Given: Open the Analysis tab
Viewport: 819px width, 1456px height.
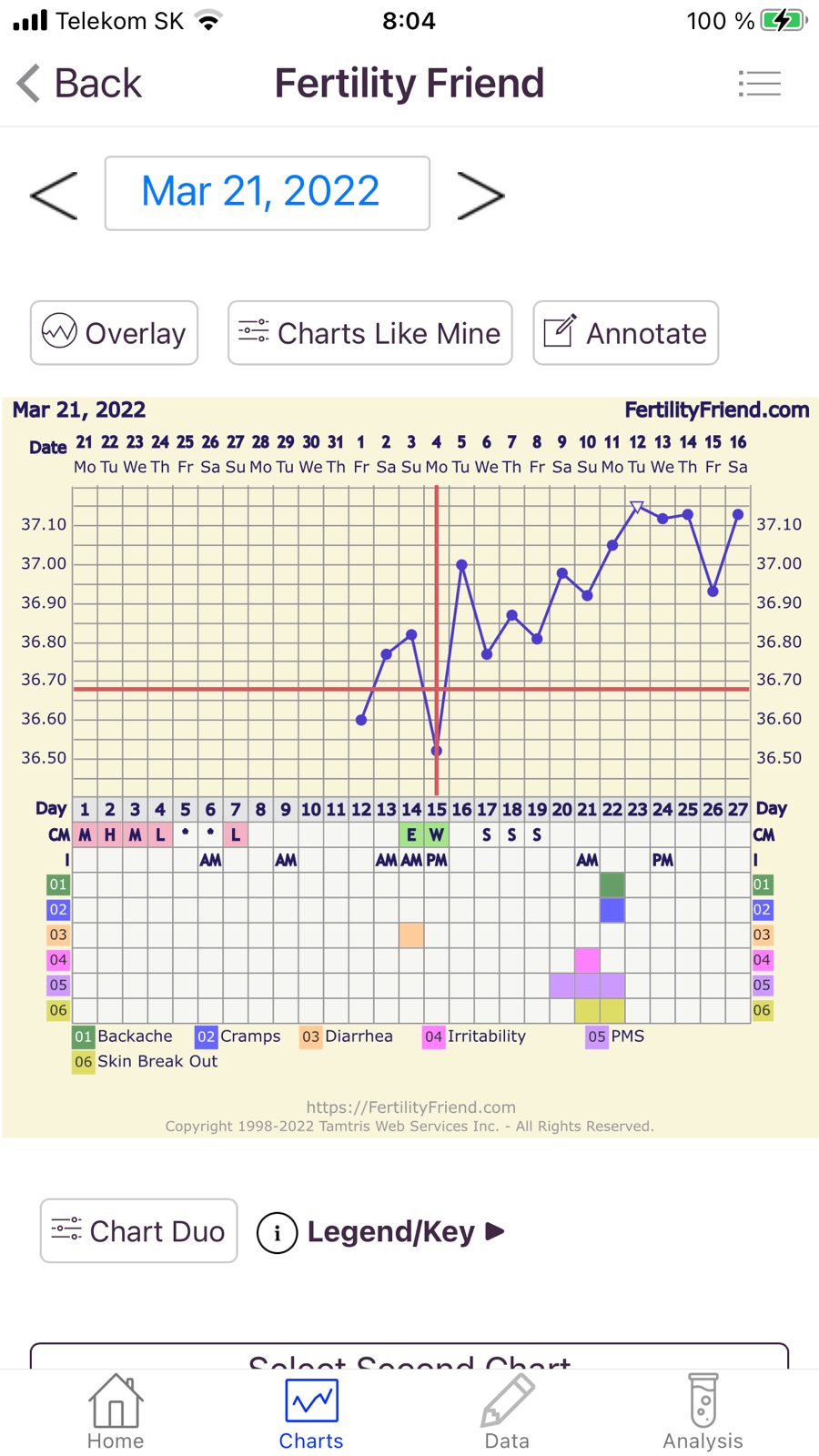Looking at the screenshot, I should click(703, 1412).
